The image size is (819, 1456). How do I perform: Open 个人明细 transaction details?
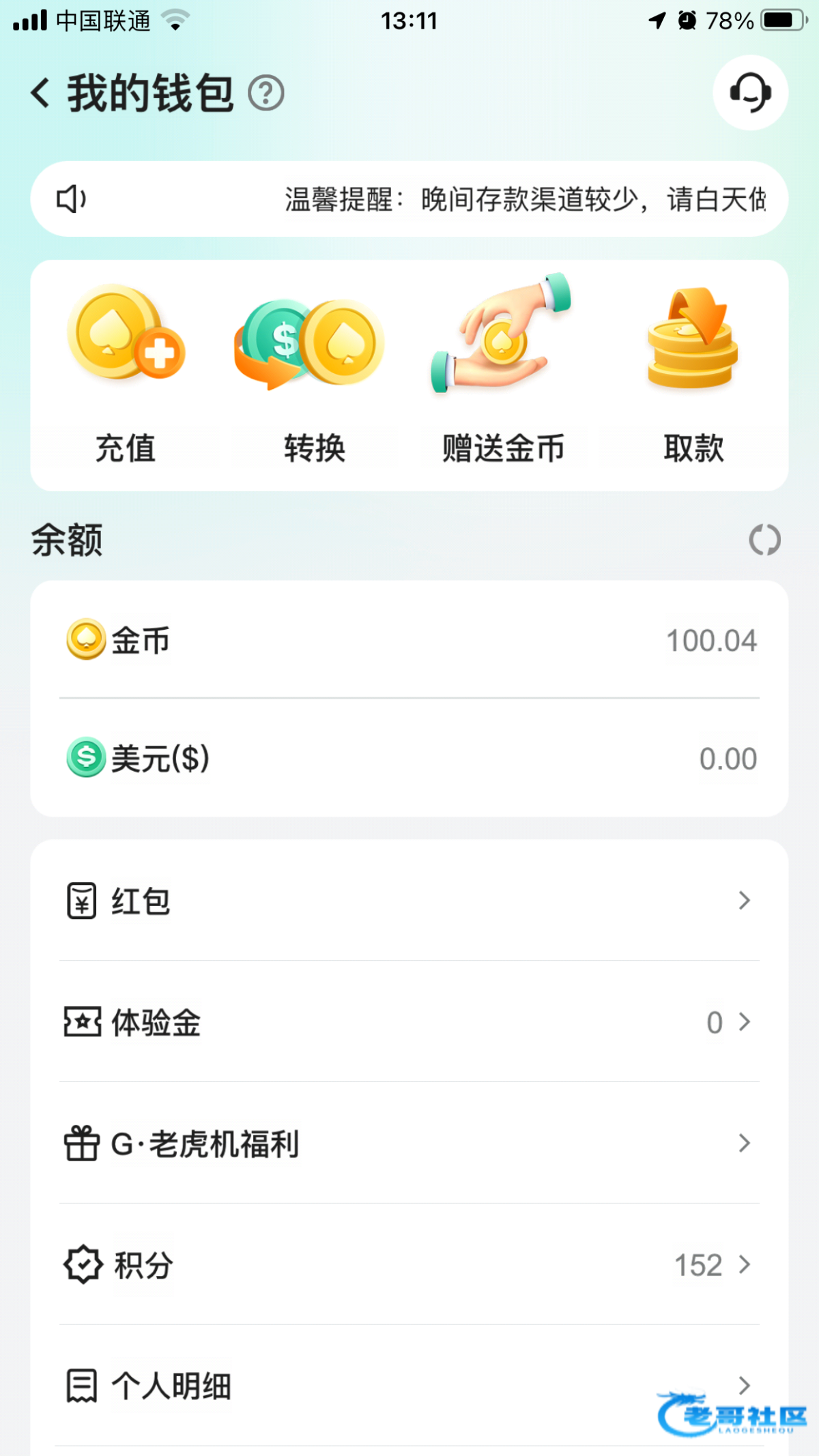409,1385
